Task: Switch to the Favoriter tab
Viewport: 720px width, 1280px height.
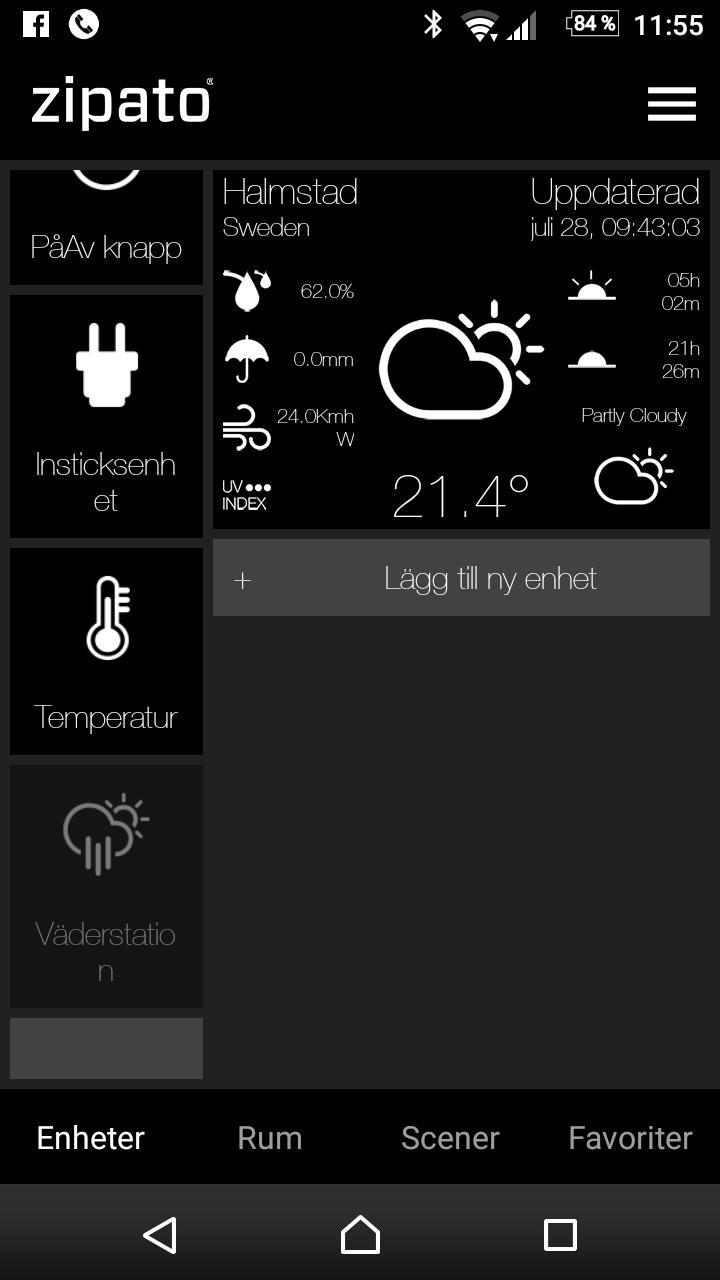Action: coord(630,1137)
